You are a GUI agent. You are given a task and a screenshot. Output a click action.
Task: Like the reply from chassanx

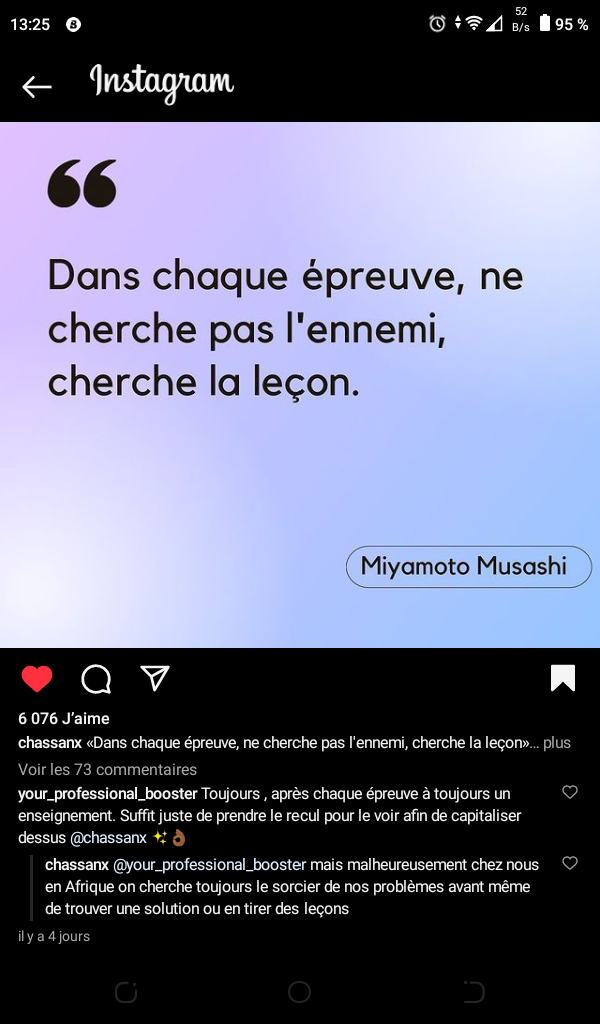click(x=570, y=864)
